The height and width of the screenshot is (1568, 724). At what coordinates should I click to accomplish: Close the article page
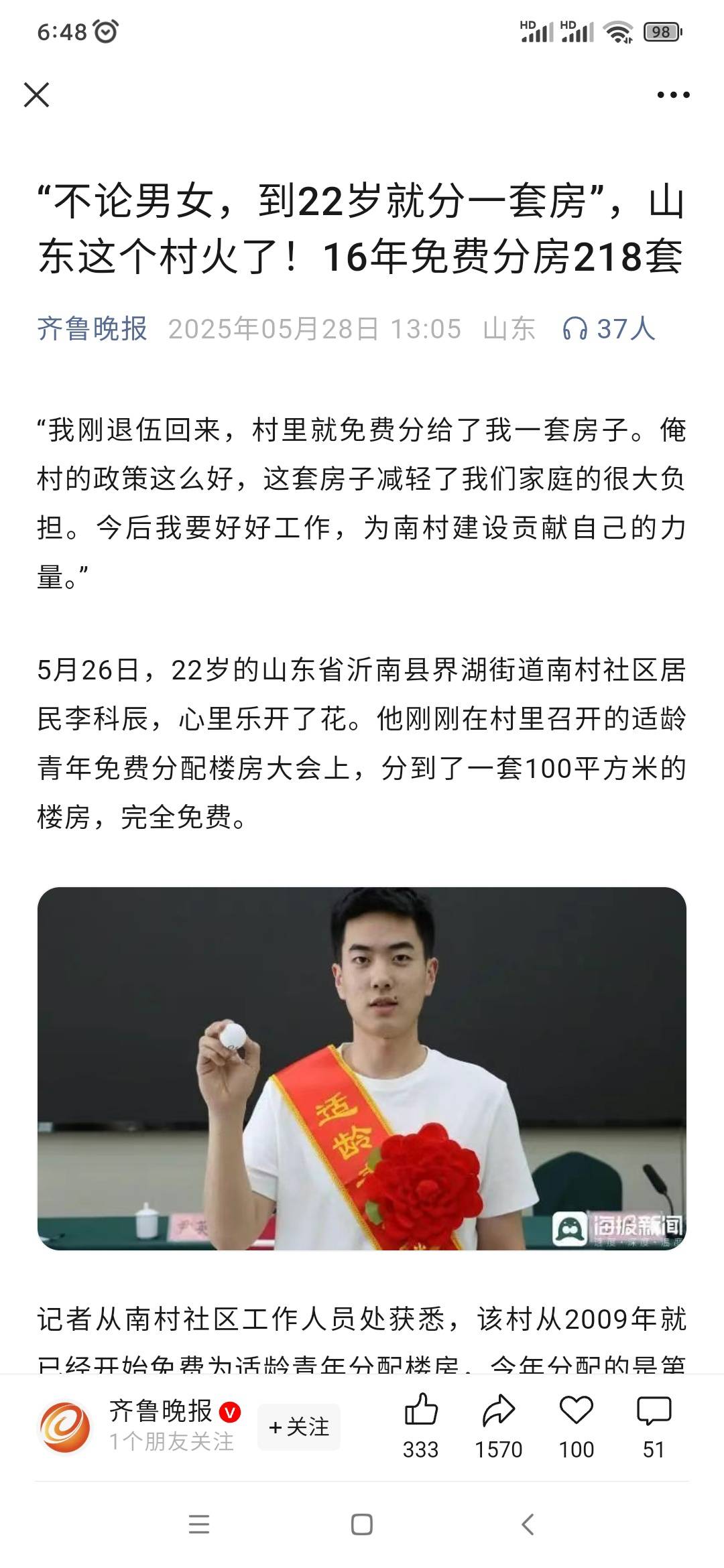point(36,95)
